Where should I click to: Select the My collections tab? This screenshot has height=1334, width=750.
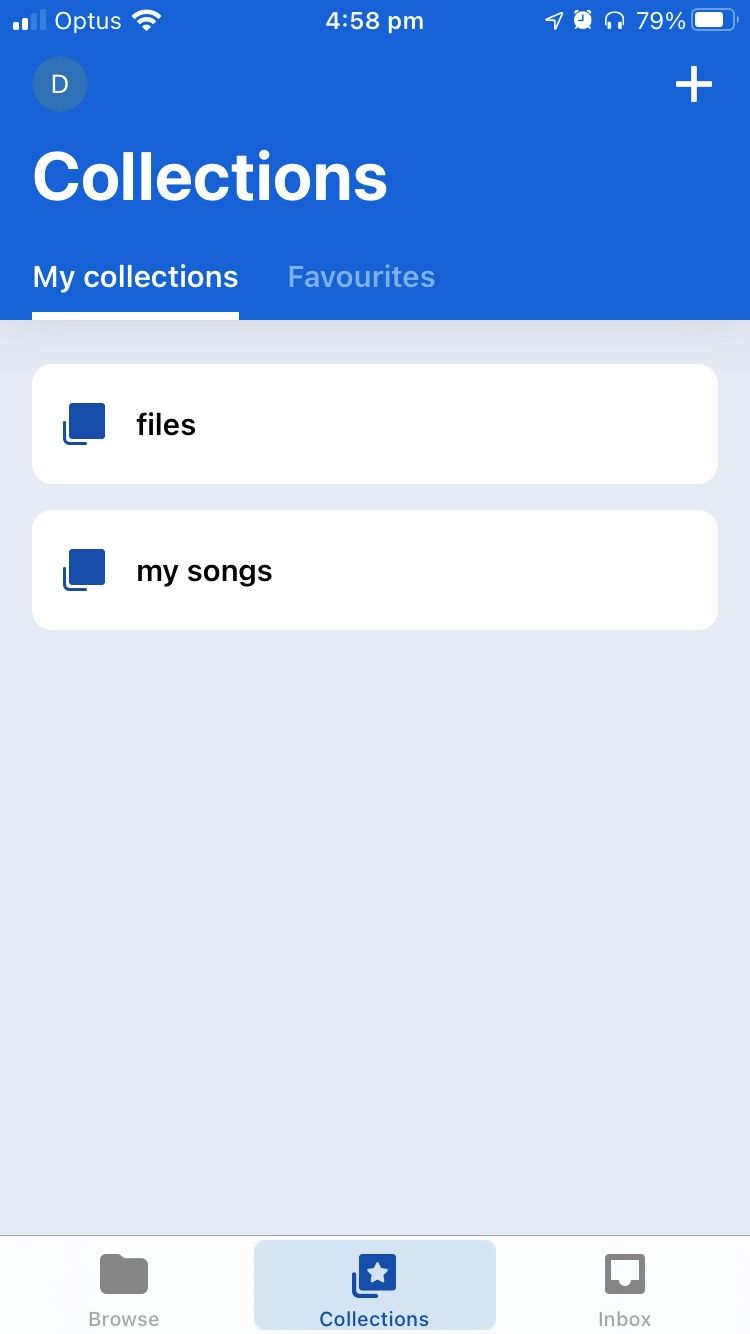tap(135, 276)
